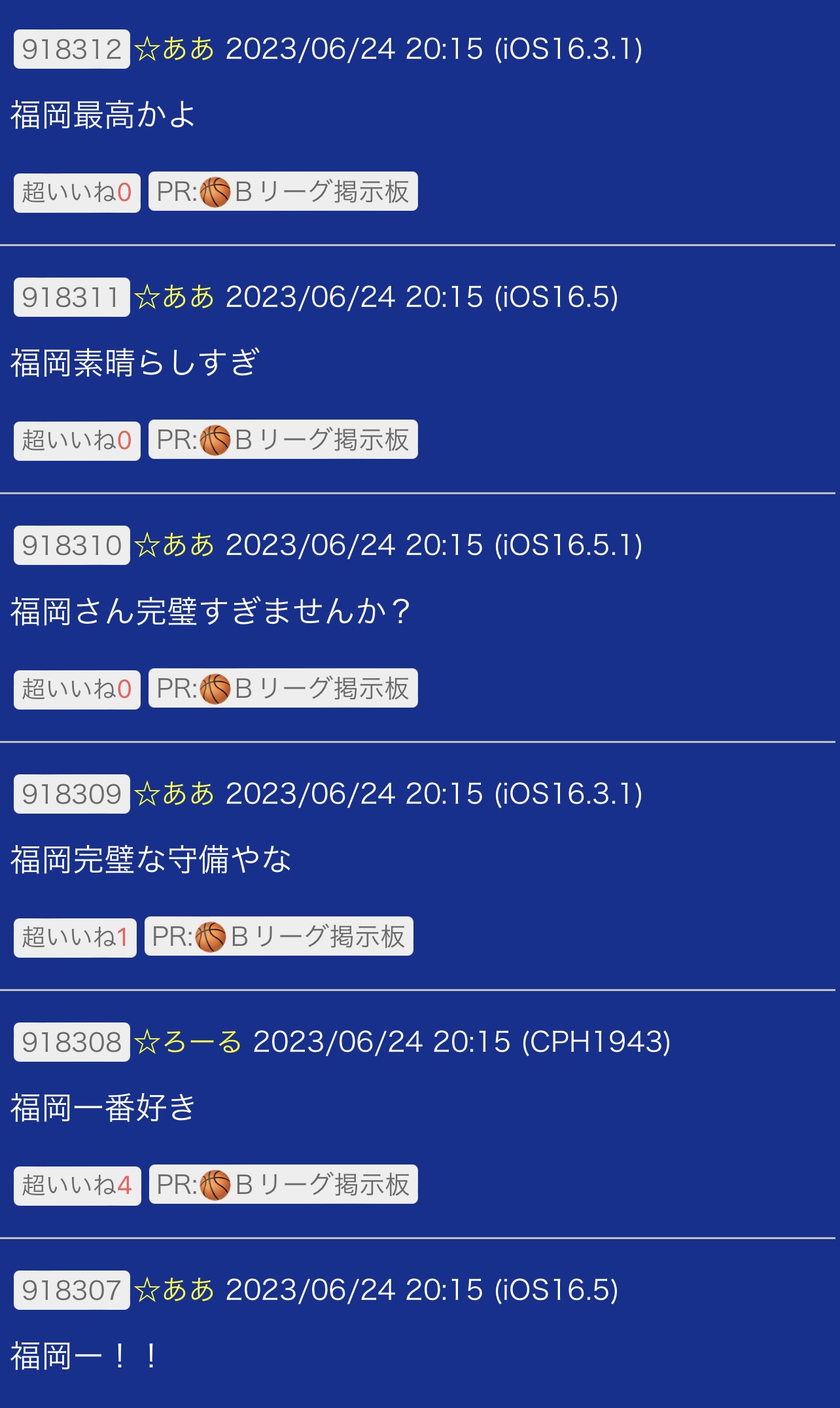Tap post number 918311
Screen dimensions: 840x1408
click(x=72, y=297)
